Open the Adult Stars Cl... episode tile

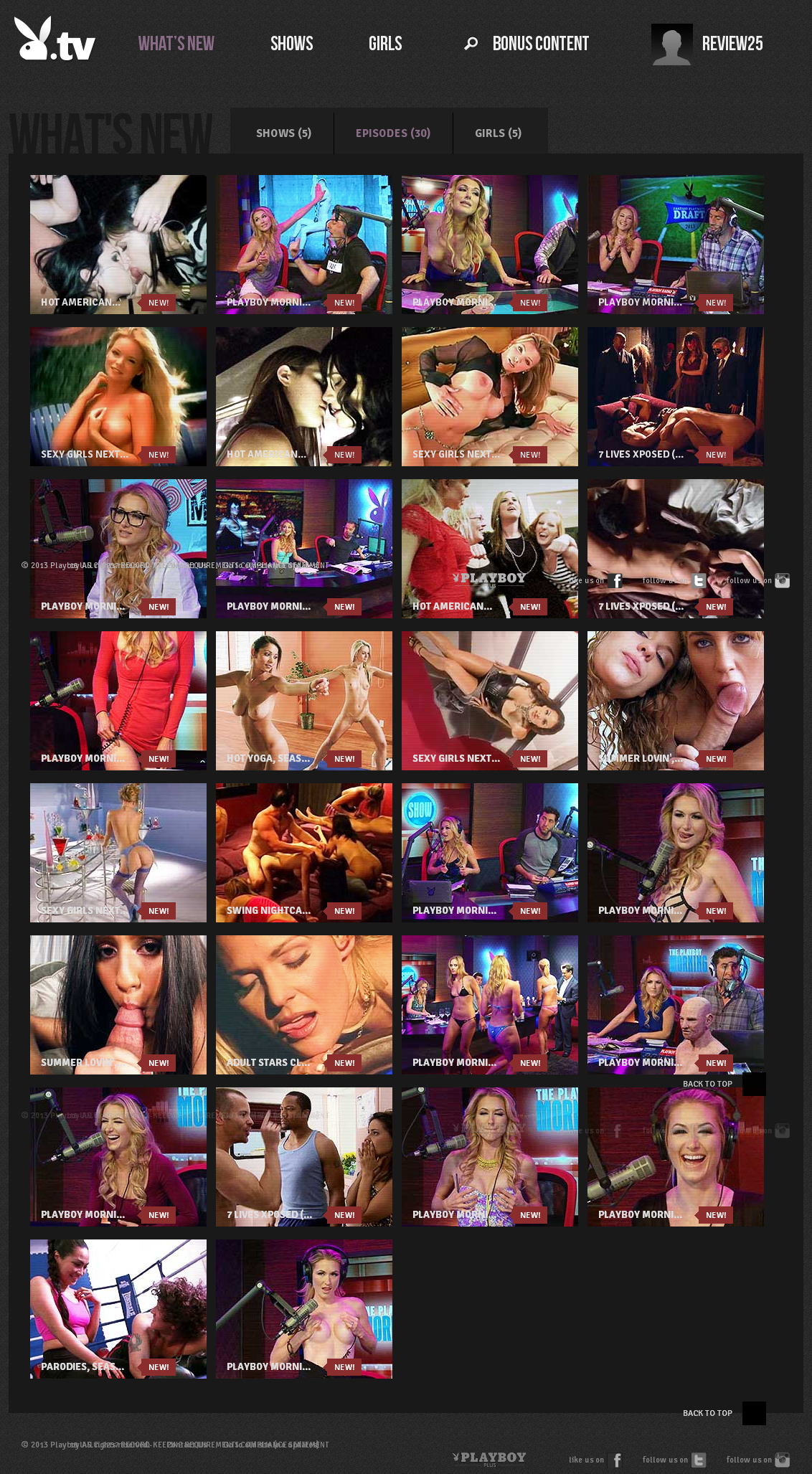(304, 1005)
